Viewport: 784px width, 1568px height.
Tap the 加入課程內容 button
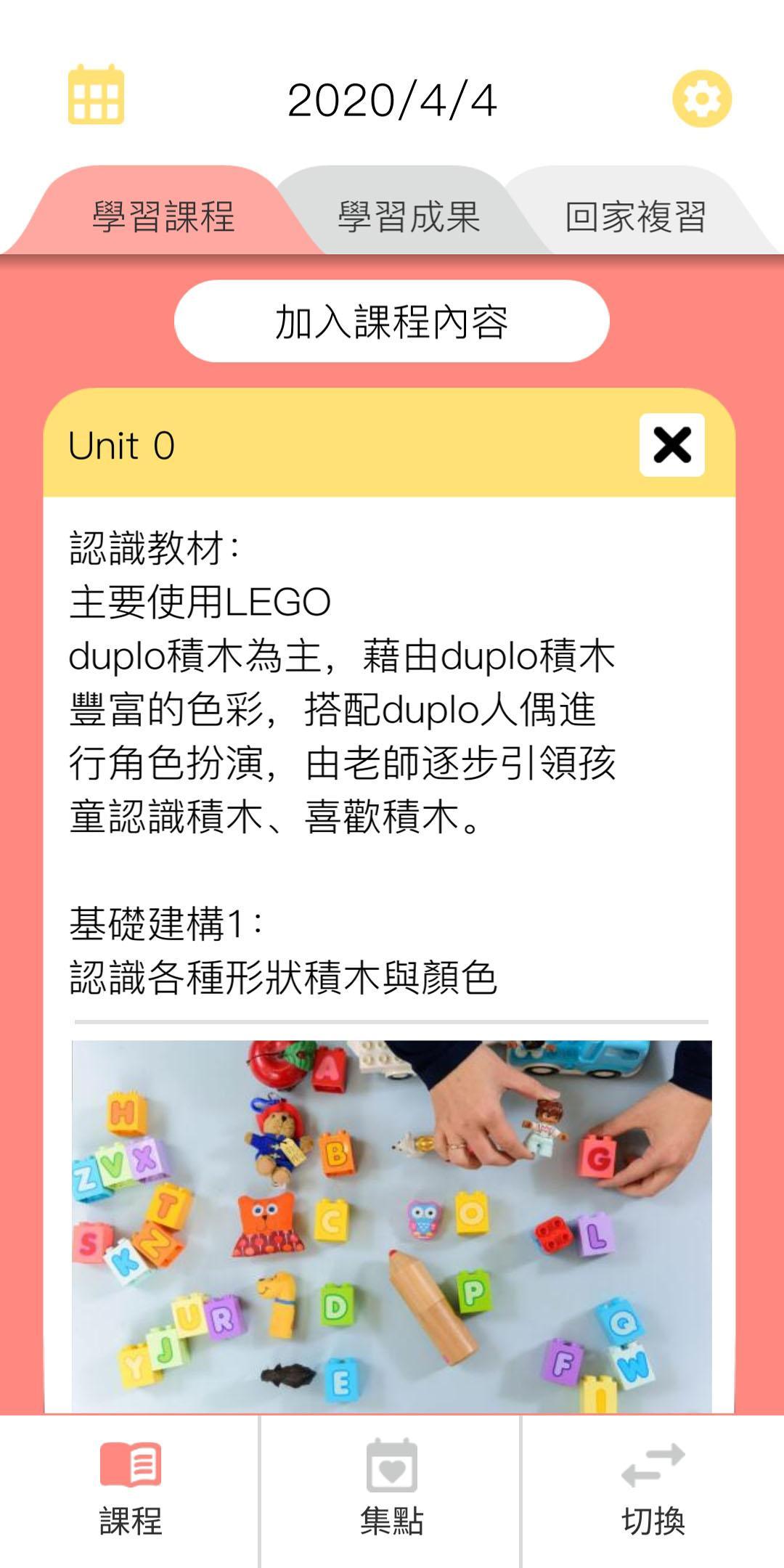coord(391,322)
